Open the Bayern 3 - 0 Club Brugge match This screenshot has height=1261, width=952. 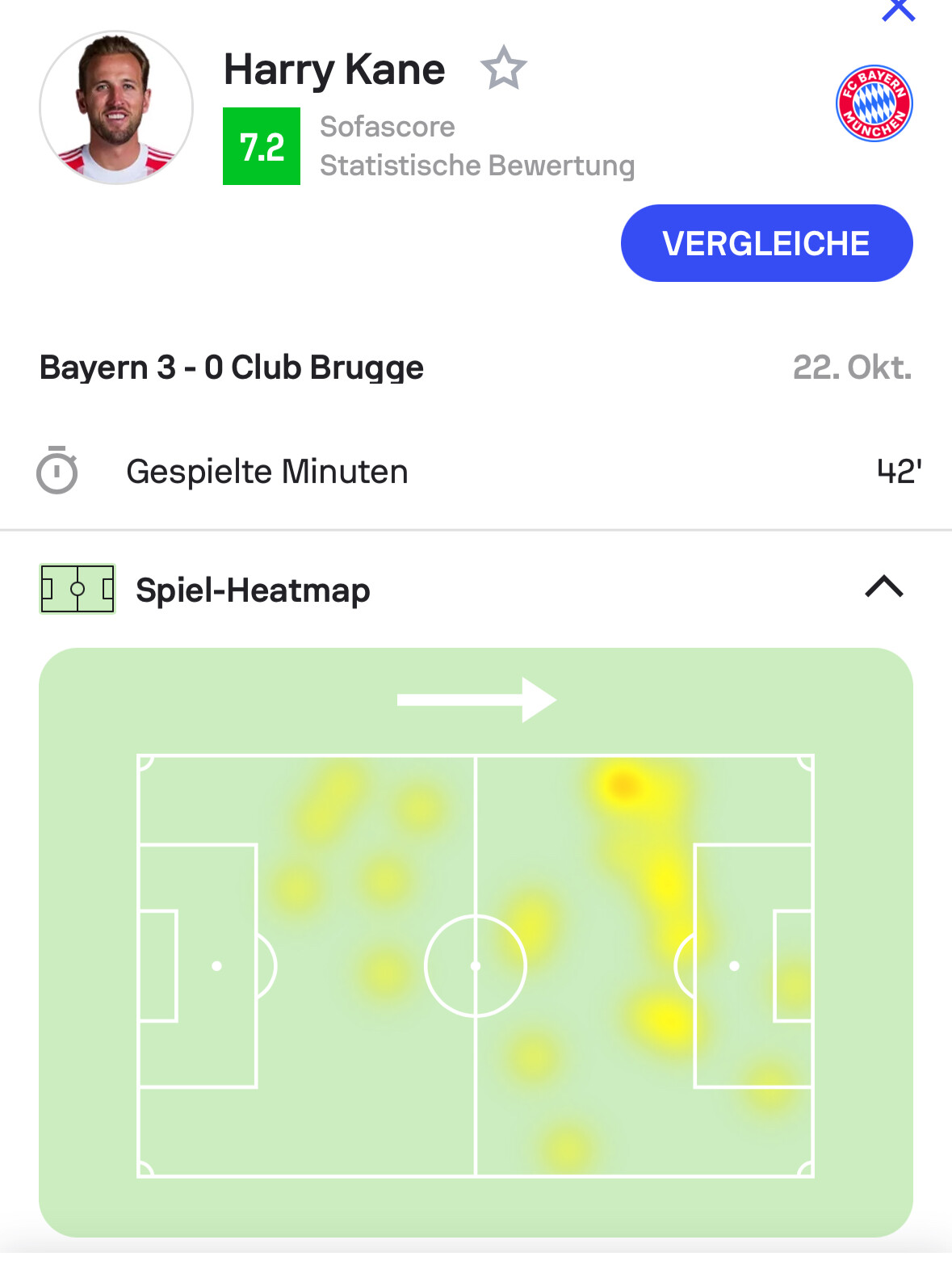(x=232, y=368)
